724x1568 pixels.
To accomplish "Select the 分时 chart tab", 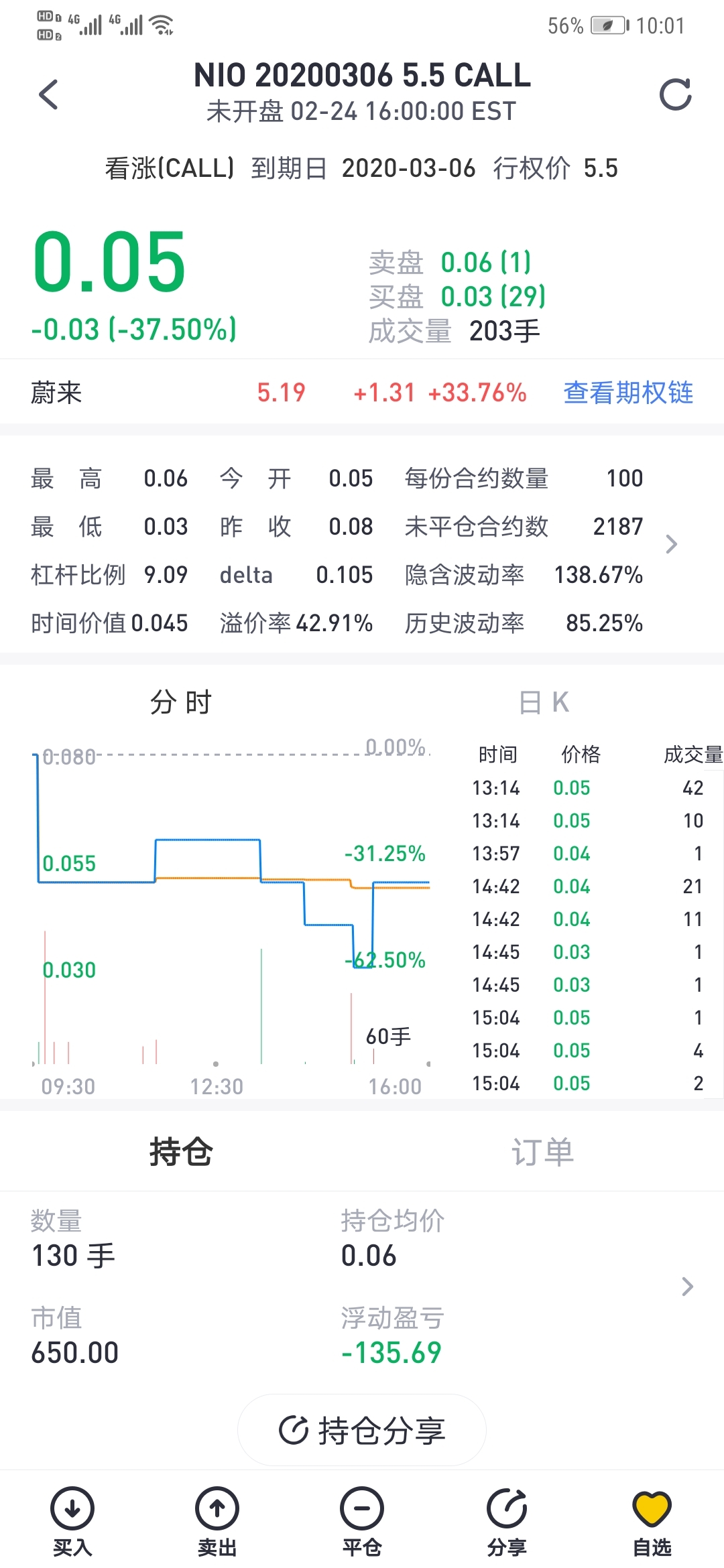I will tap(181, 702).
